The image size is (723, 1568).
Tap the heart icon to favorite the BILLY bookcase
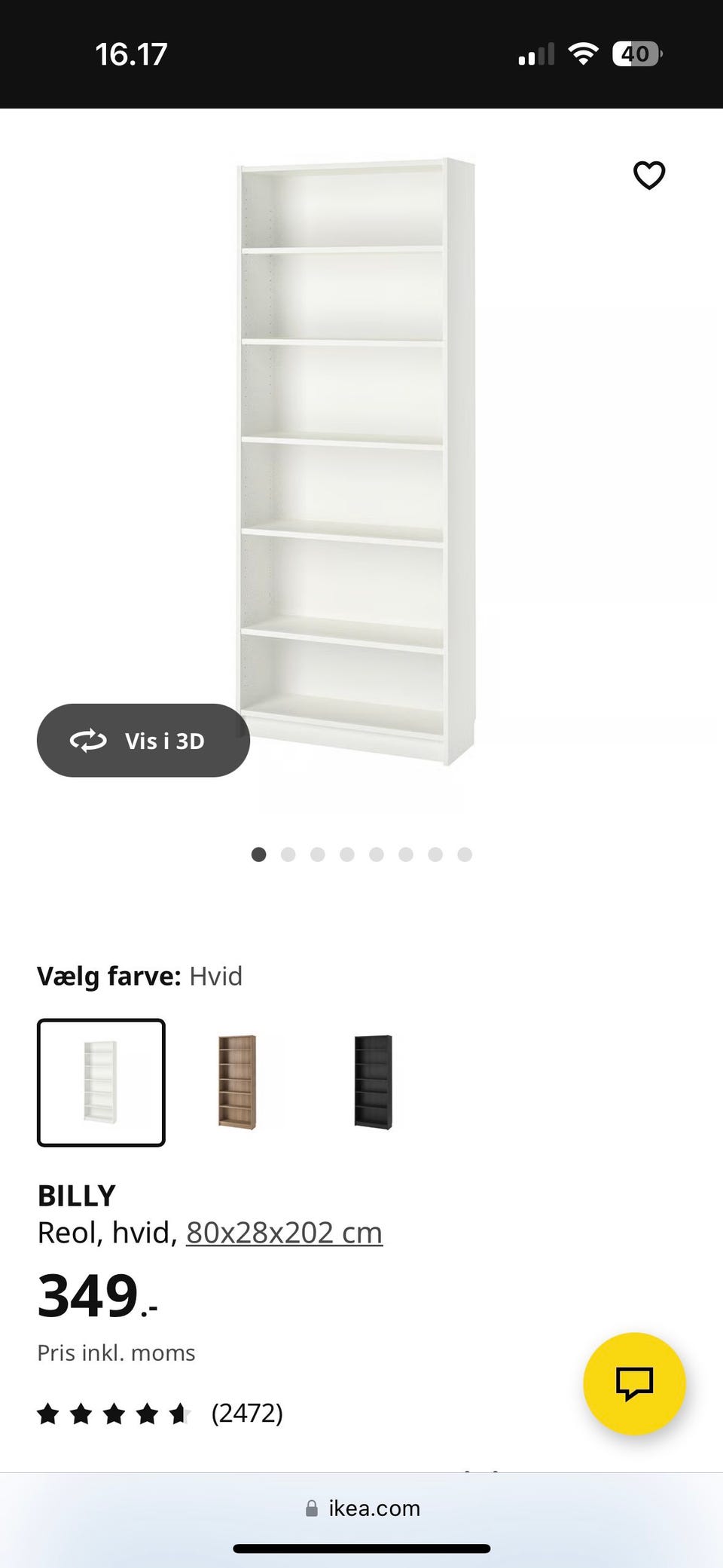[x=648, y=175]
